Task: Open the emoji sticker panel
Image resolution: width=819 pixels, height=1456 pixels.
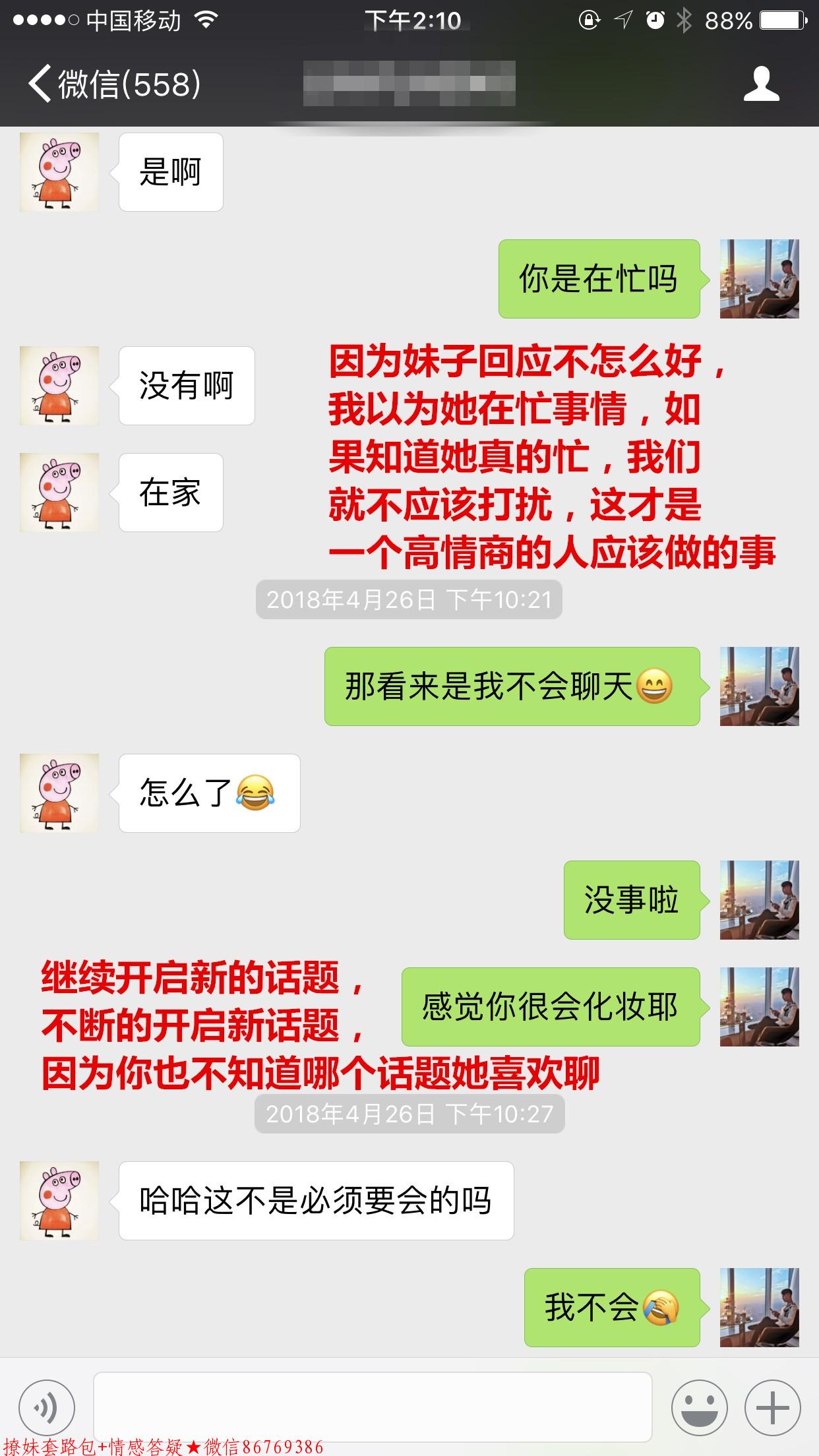Action: (x=699, y=1408)
